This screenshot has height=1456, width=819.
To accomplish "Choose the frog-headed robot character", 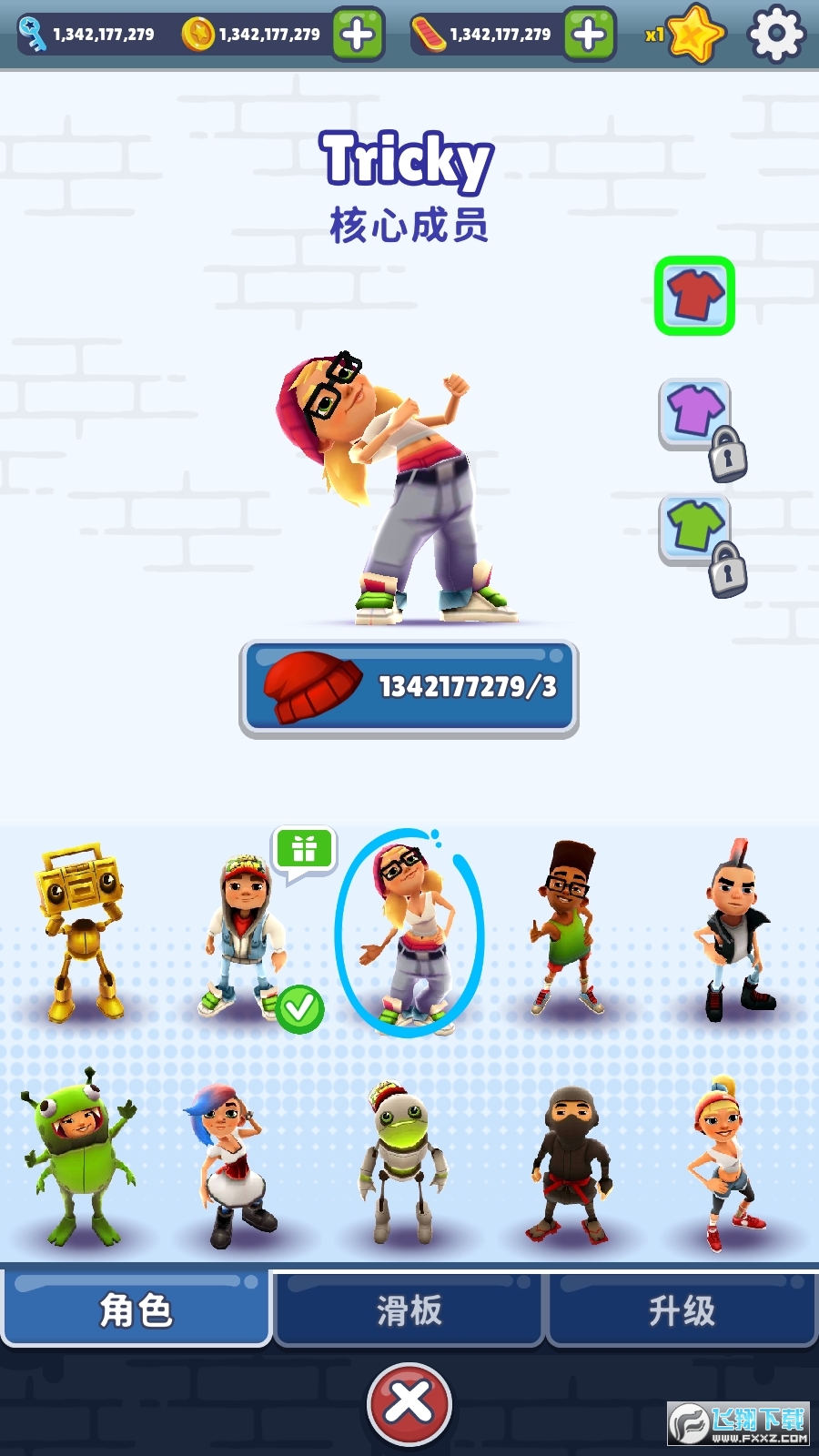I will 404,1159.
